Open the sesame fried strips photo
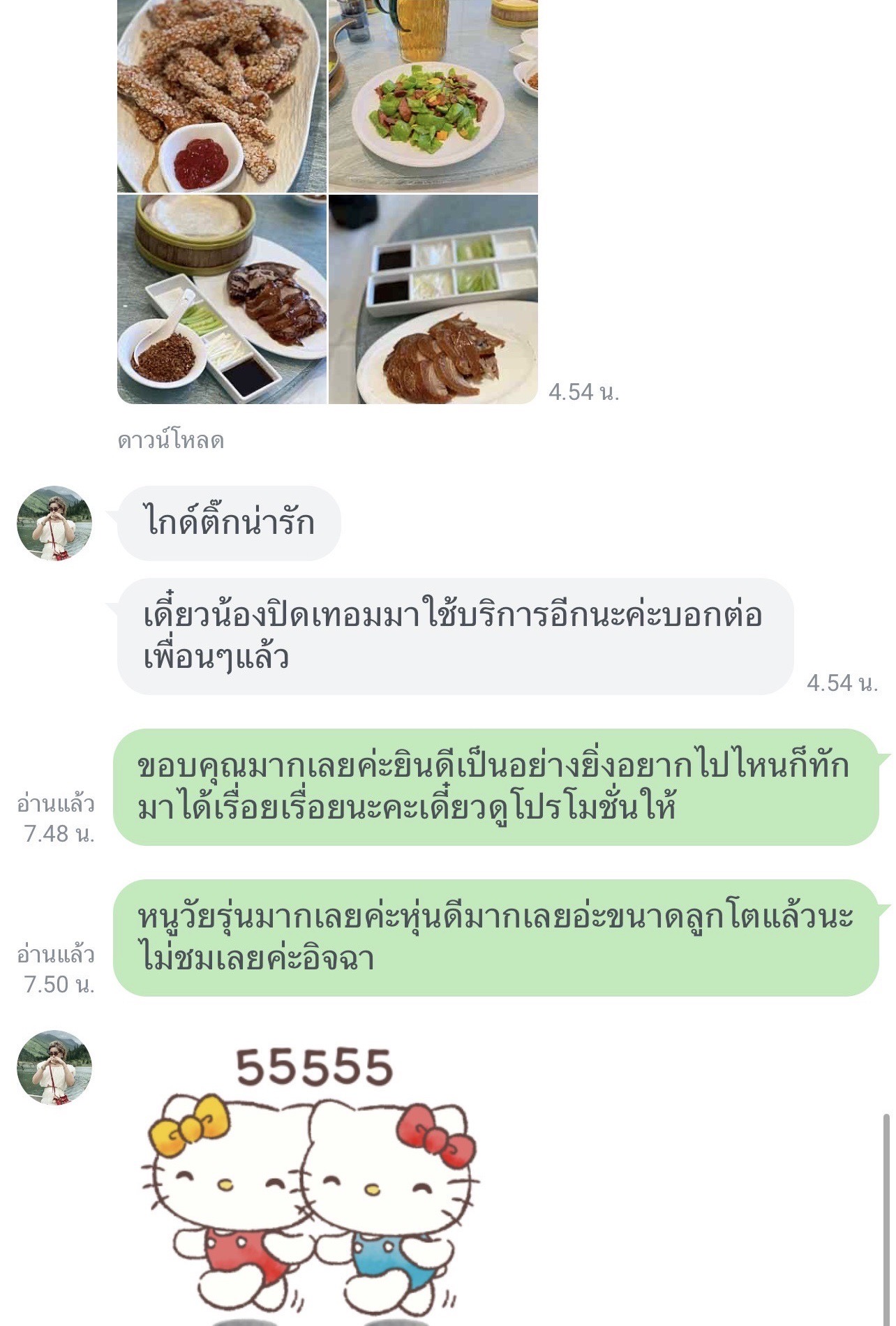Viewport: 896px width, 1326px height. point(221,96)
